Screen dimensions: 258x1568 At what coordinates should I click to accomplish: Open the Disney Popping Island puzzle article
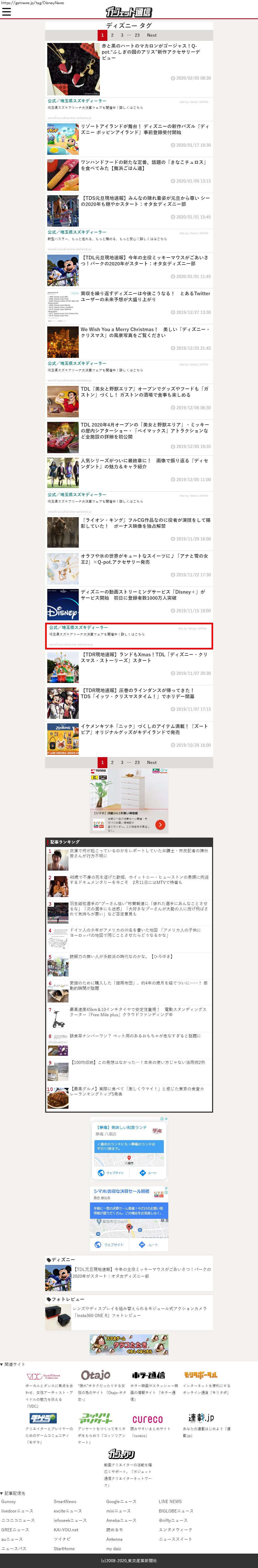click(x=145, y=129)
